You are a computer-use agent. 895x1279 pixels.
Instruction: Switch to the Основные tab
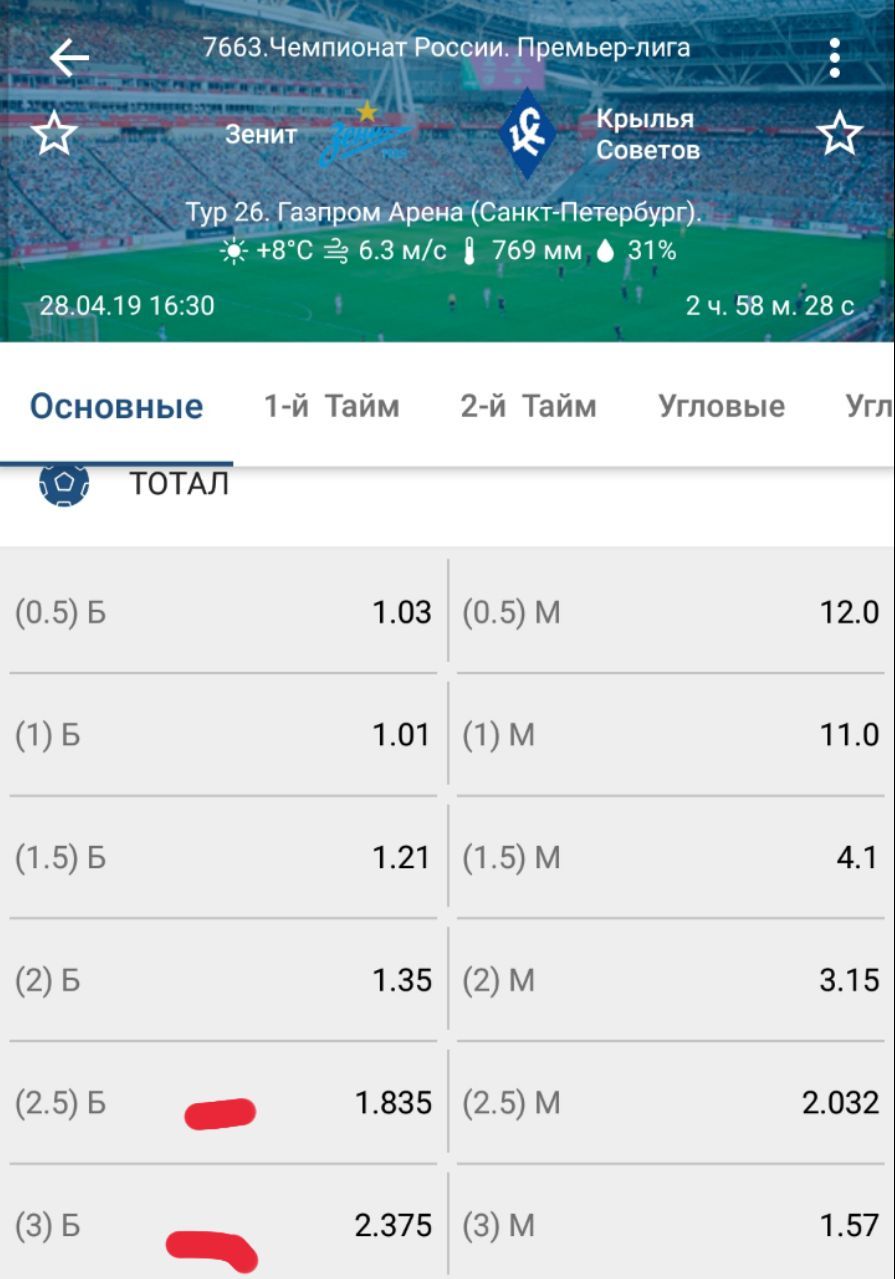click(116, 406)
